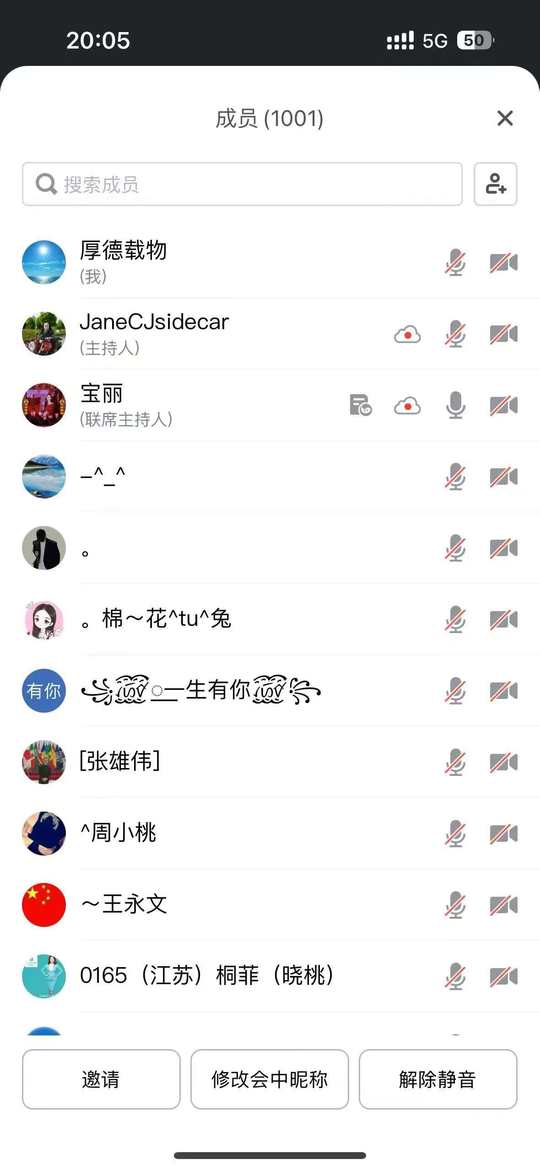Viewport: 540px width, 1170px height.
Task: Tap the document icon beside 宝丽
Action: coord(361,406)
